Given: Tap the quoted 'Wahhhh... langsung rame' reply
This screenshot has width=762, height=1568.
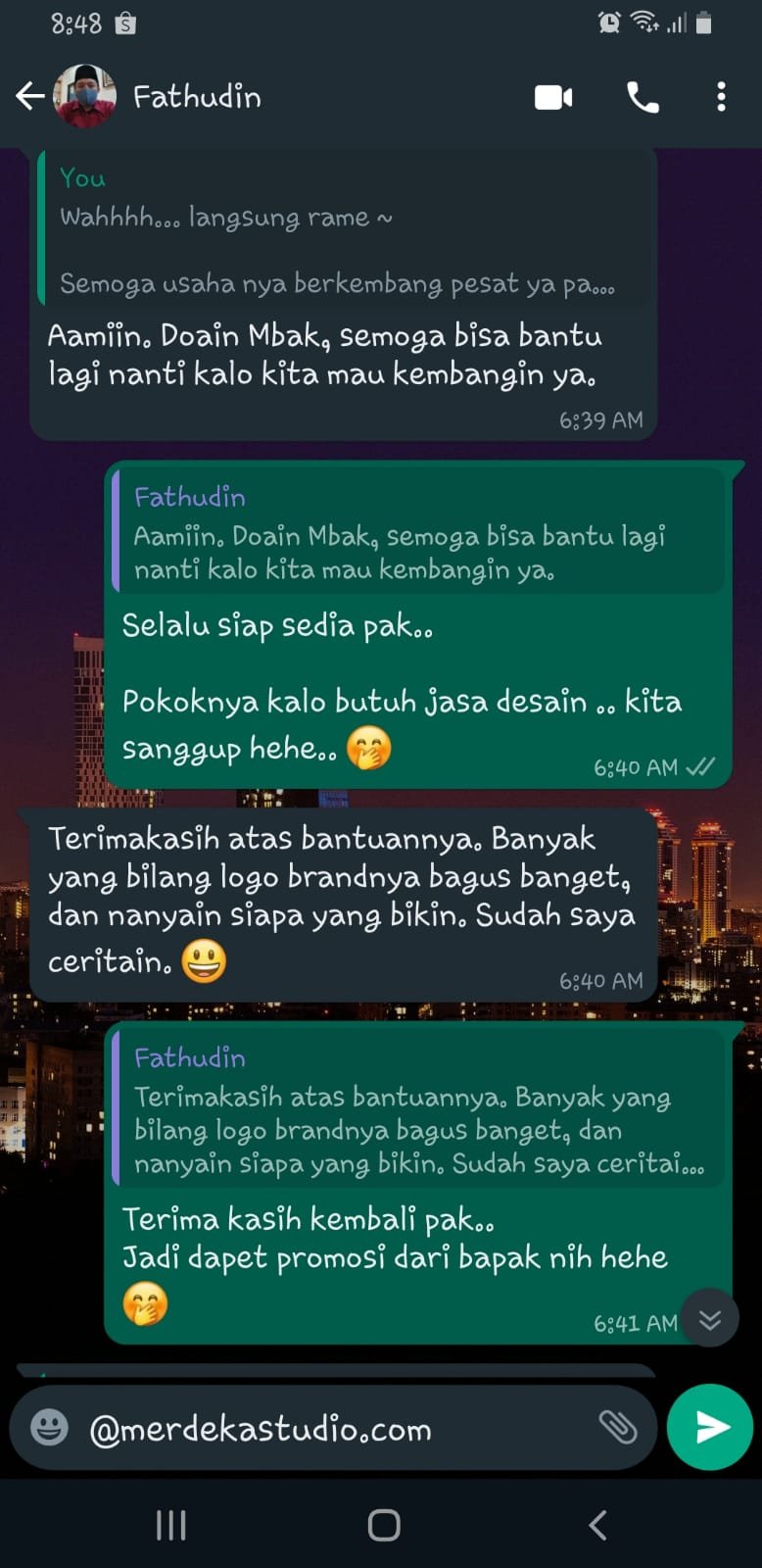Looking at the screenshot, I should [343, 230].
